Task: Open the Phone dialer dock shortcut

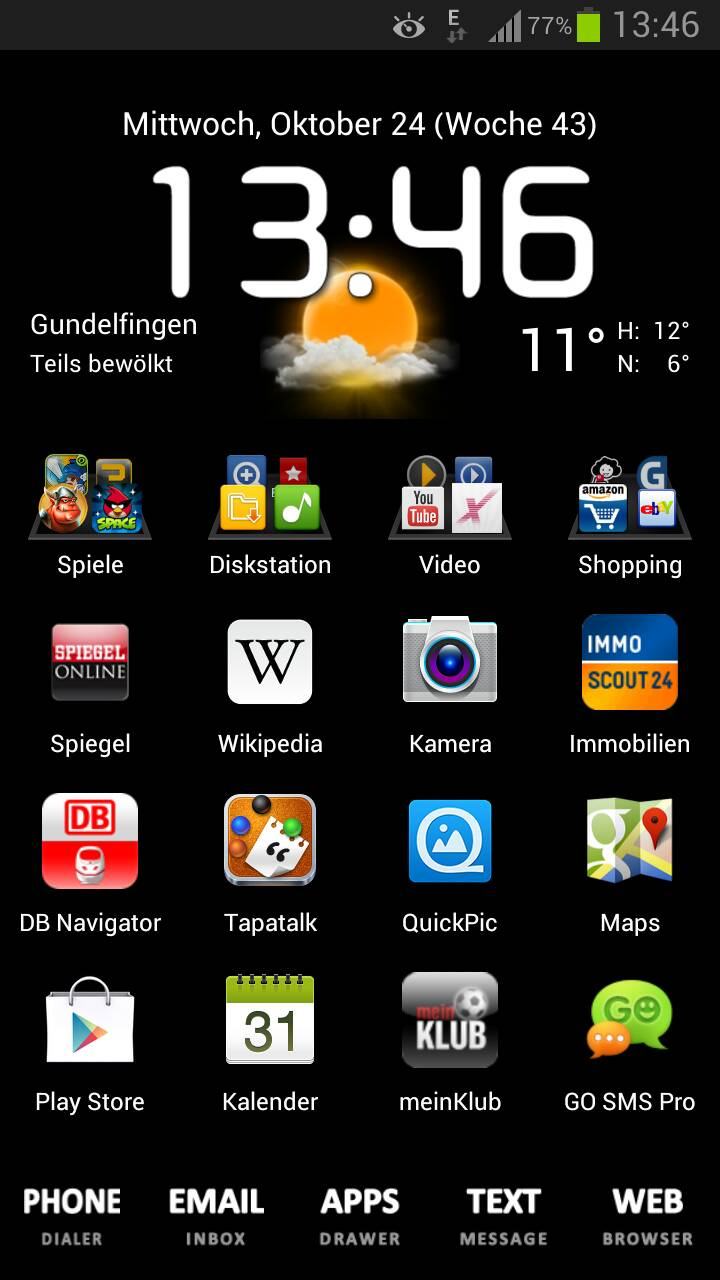Action: (x=72, y=1215)
